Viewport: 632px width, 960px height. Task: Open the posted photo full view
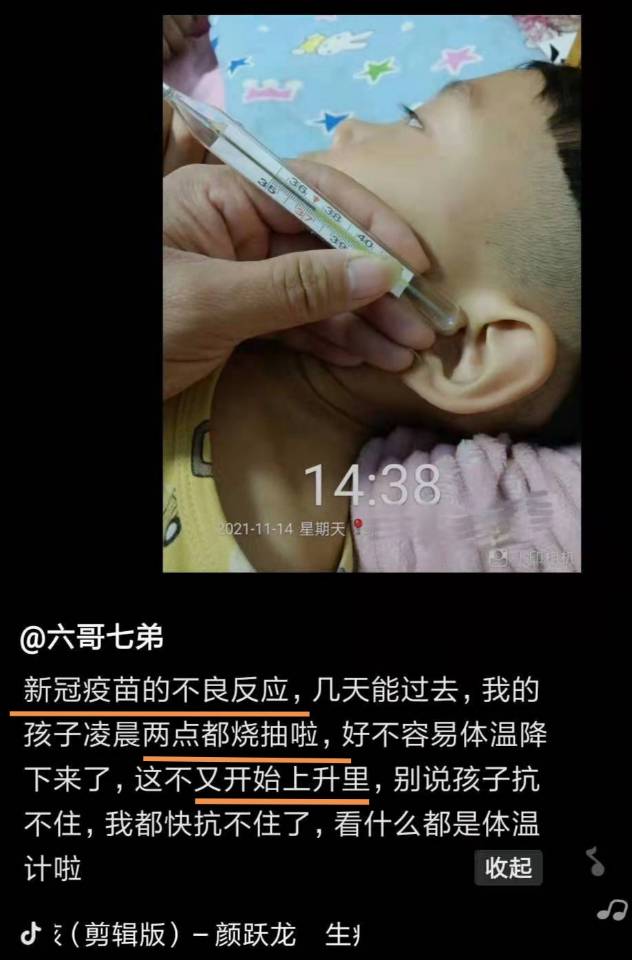pyautogui.click(x=372, y=293)
